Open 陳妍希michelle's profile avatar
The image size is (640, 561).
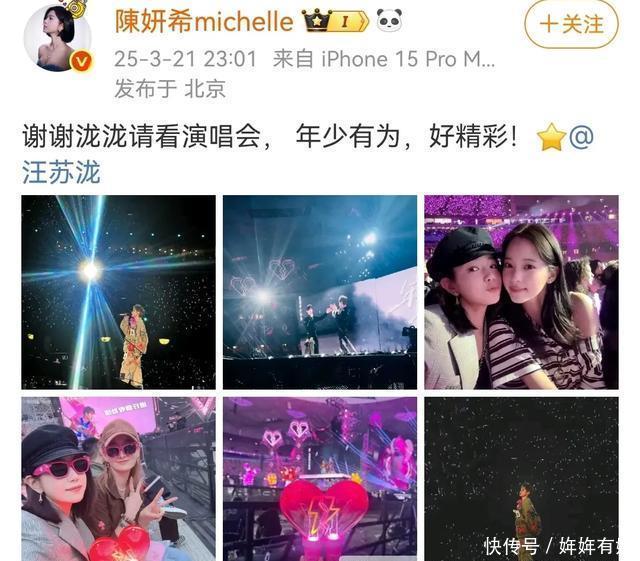(x=57, y=37)
